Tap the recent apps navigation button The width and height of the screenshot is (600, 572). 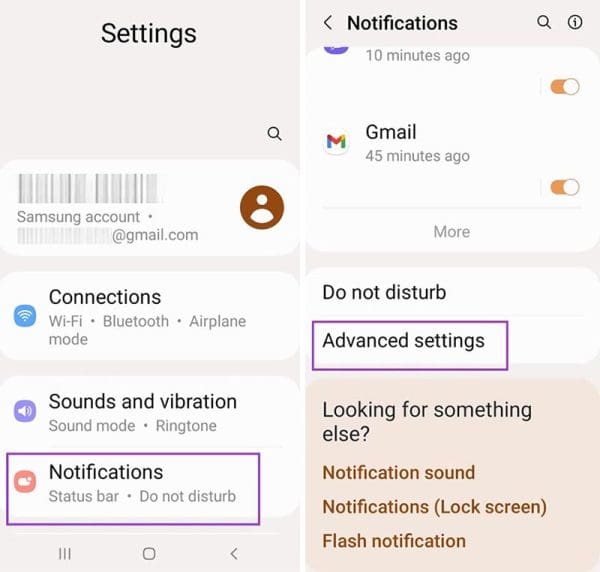(x=65, y=553)
